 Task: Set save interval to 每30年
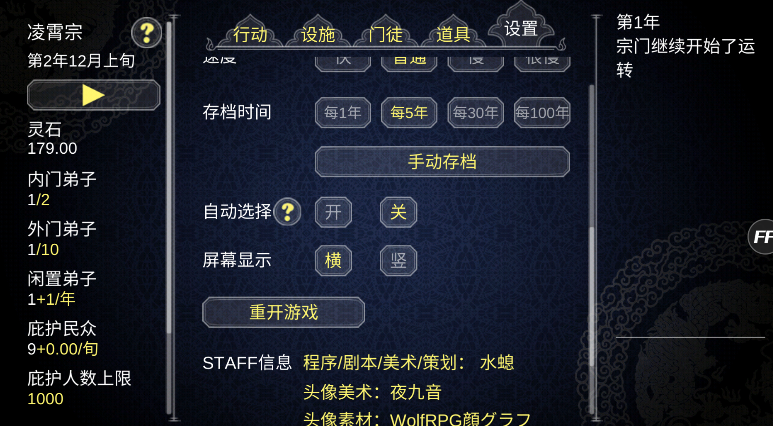(x=475, y=113)
